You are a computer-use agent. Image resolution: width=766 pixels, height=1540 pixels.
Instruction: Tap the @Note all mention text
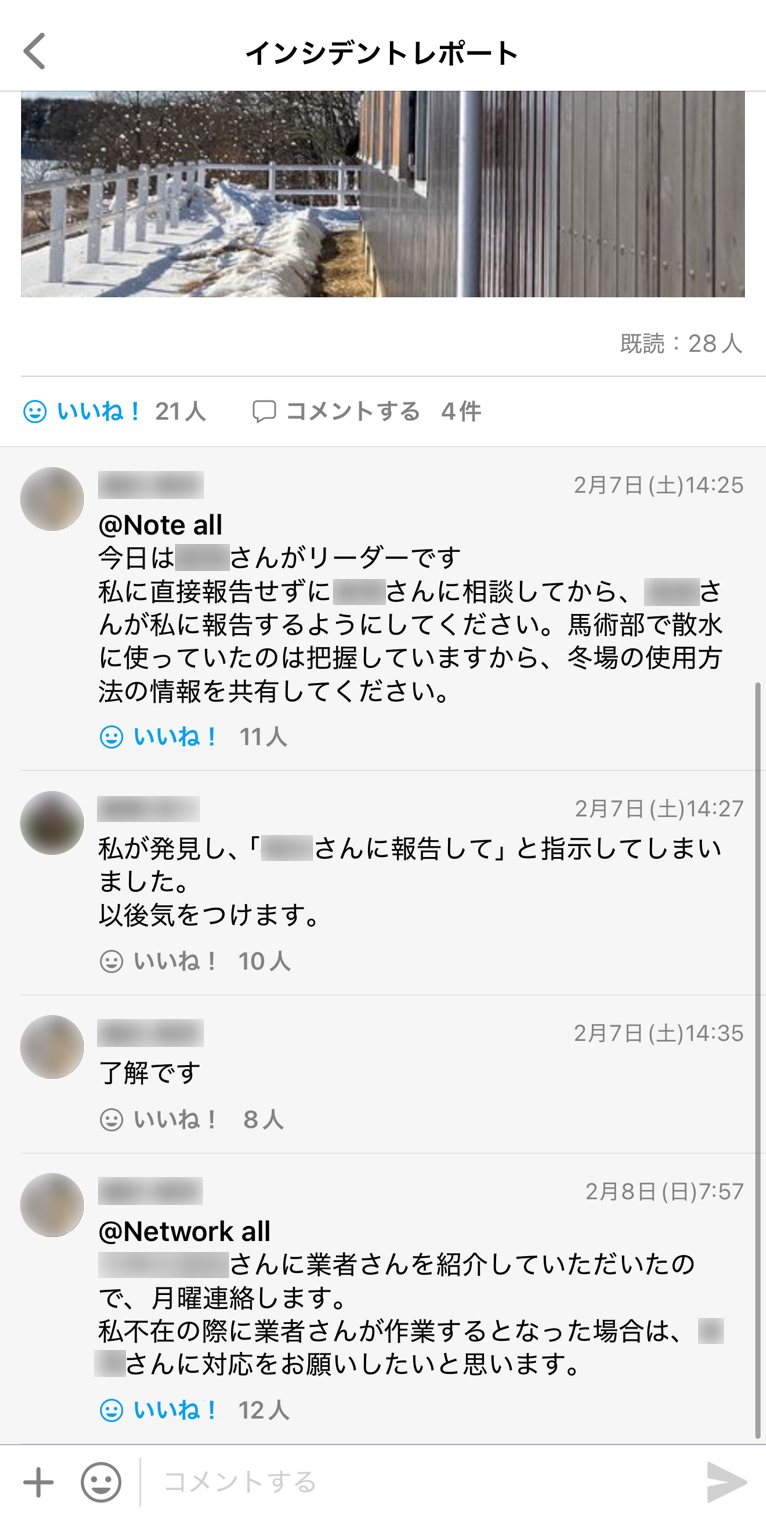(x=160, y=524)
